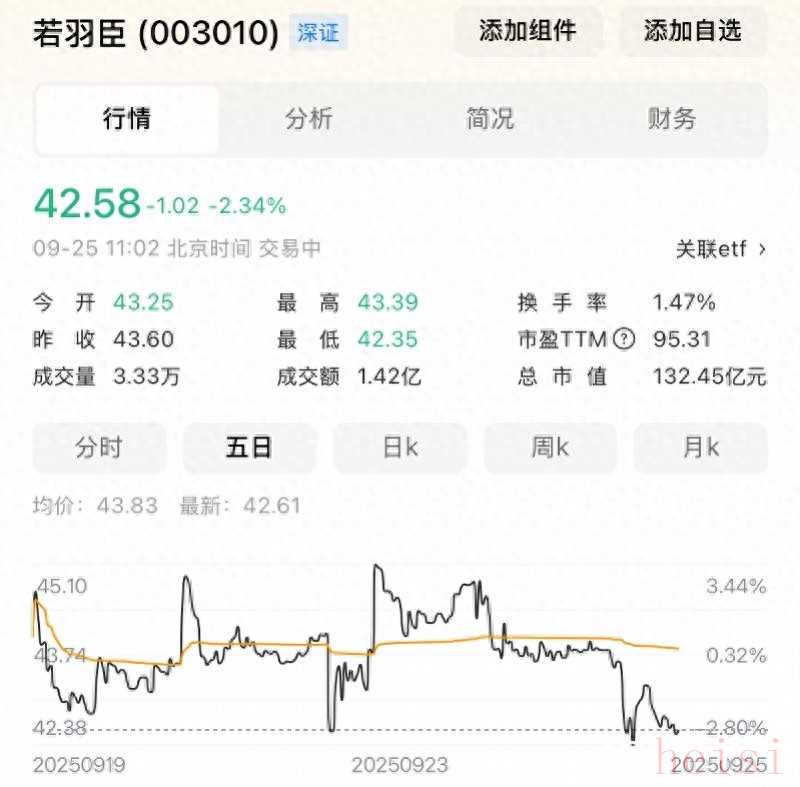Image resolution: width=800 pixels, height=787 pixels.
Task: Open the 简况 tab
Action: [490, 119]
